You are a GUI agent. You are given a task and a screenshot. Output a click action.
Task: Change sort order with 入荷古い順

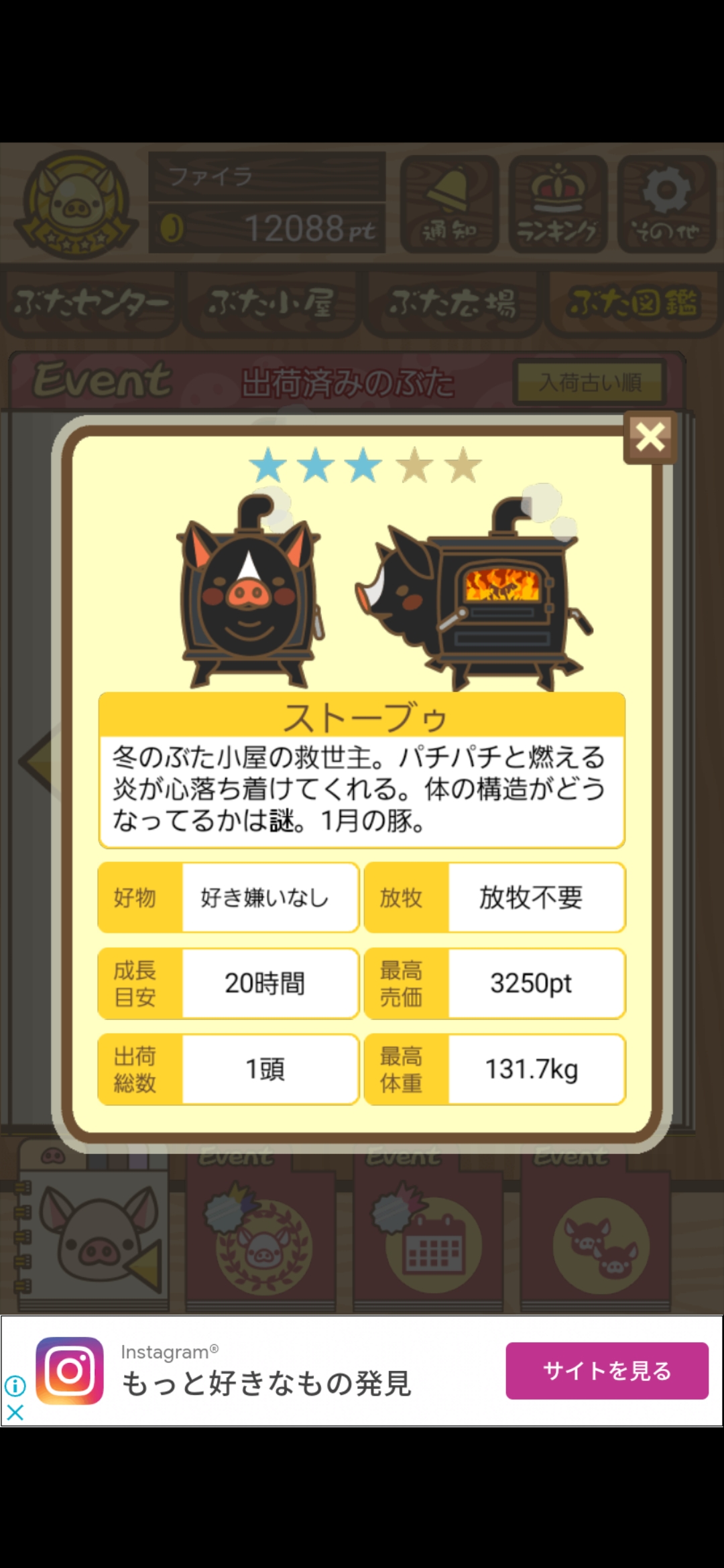tap(590, 383)
